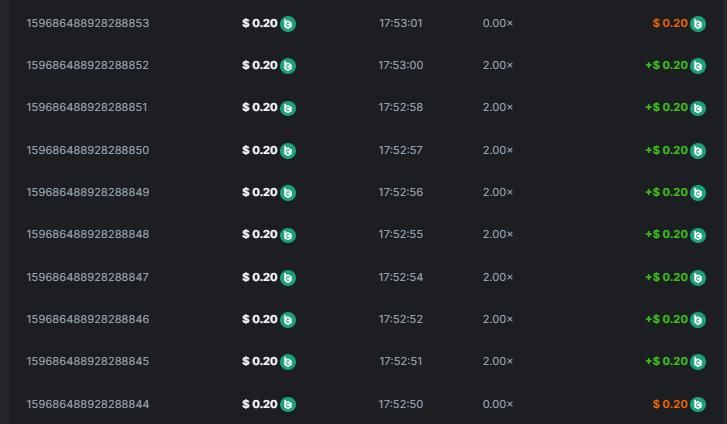The image size is (727, 424).
Task: Open bet entry ending in 288850
Action: [x=88, y=150]
